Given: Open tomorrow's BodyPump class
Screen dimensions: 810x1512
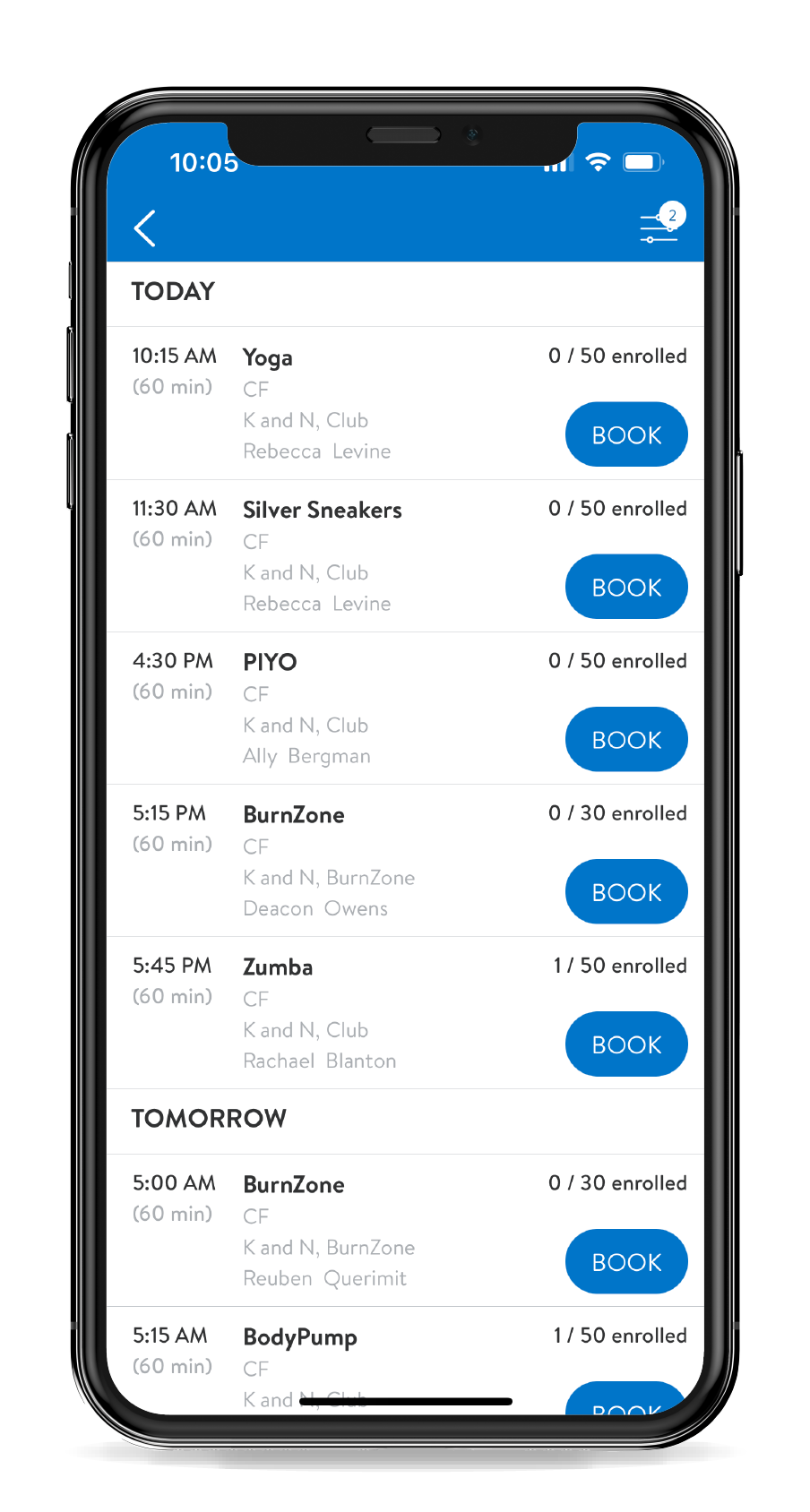Looking at the screenshot, I should pyautogui.click(x=300, y=1337).
